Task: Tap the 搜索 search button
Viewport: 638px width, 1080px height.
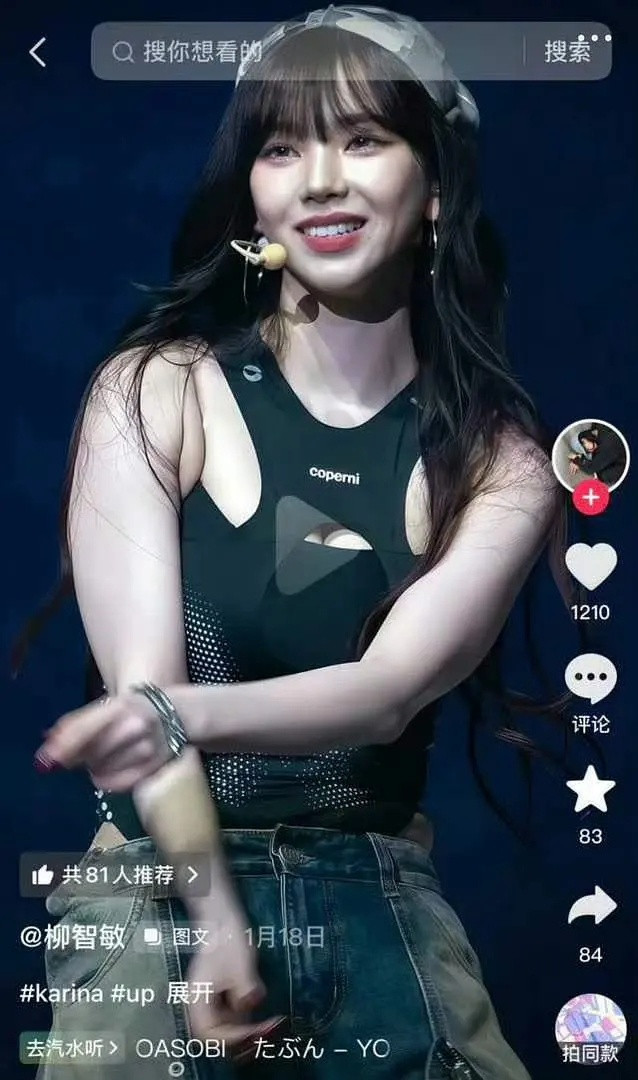Action: [568, 51]
